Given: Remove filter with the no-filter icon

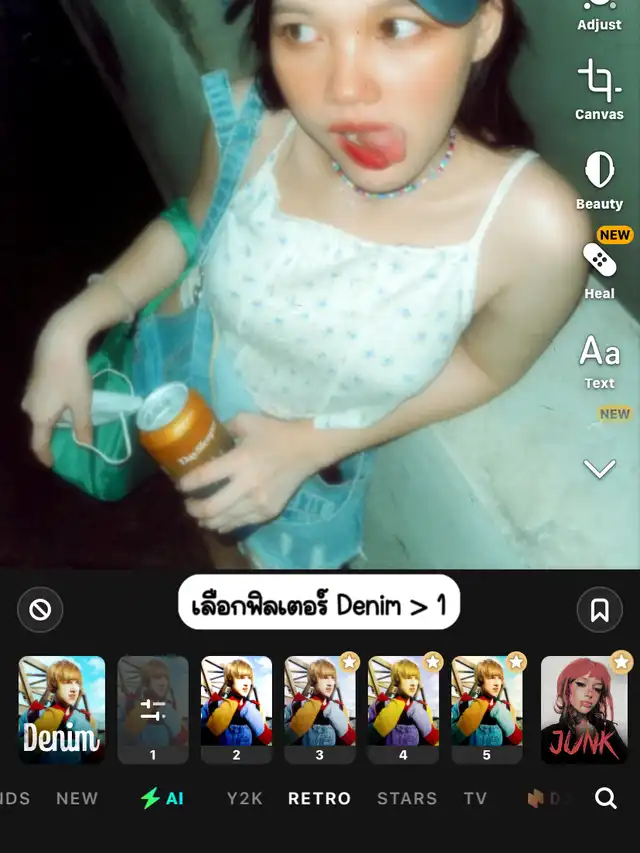Looking at the screenshot, I should [40, 609].
